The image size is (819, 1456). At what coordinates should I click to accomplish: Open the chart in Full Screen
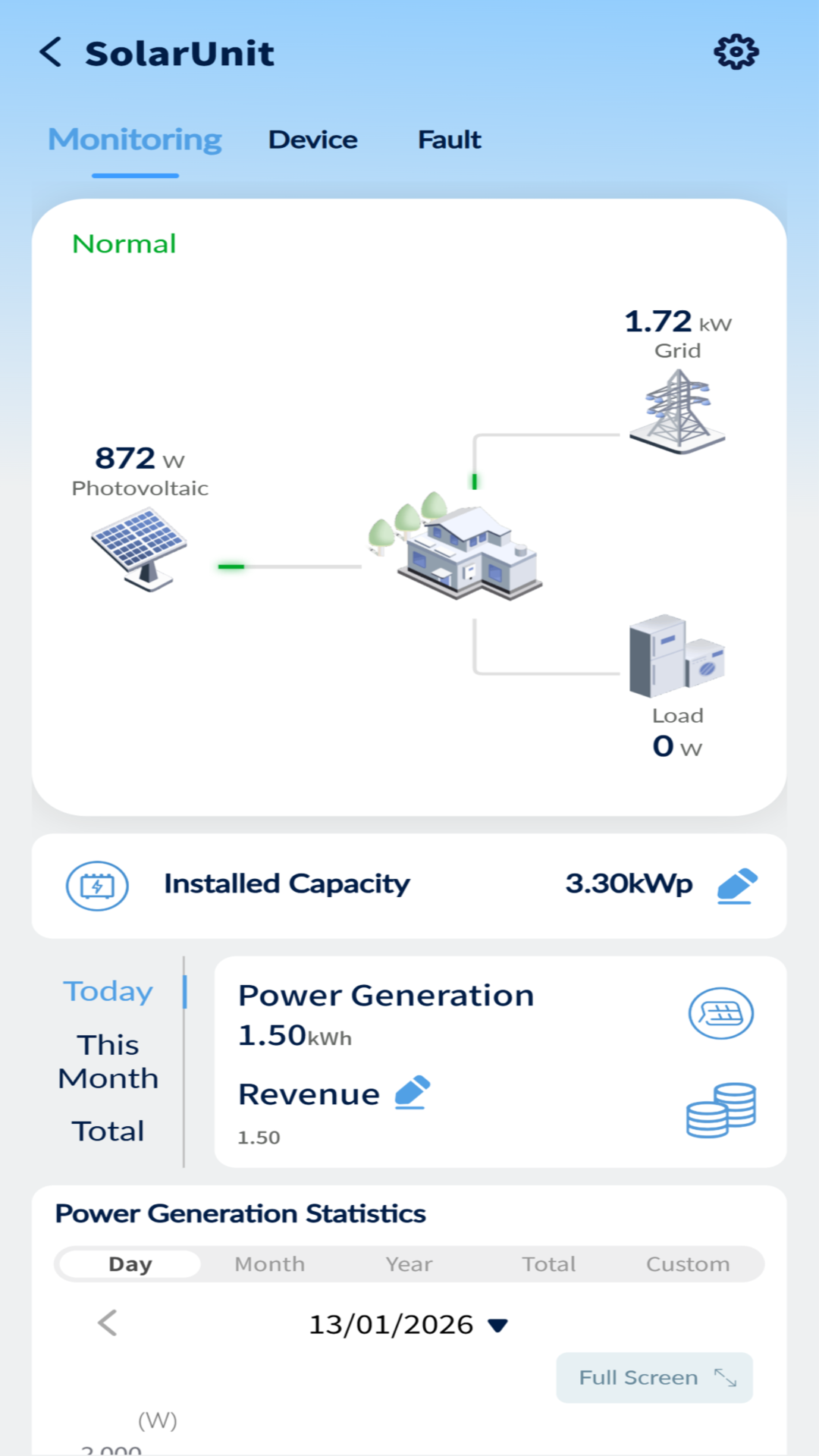pyautogui.click(x=654, y=1377)
